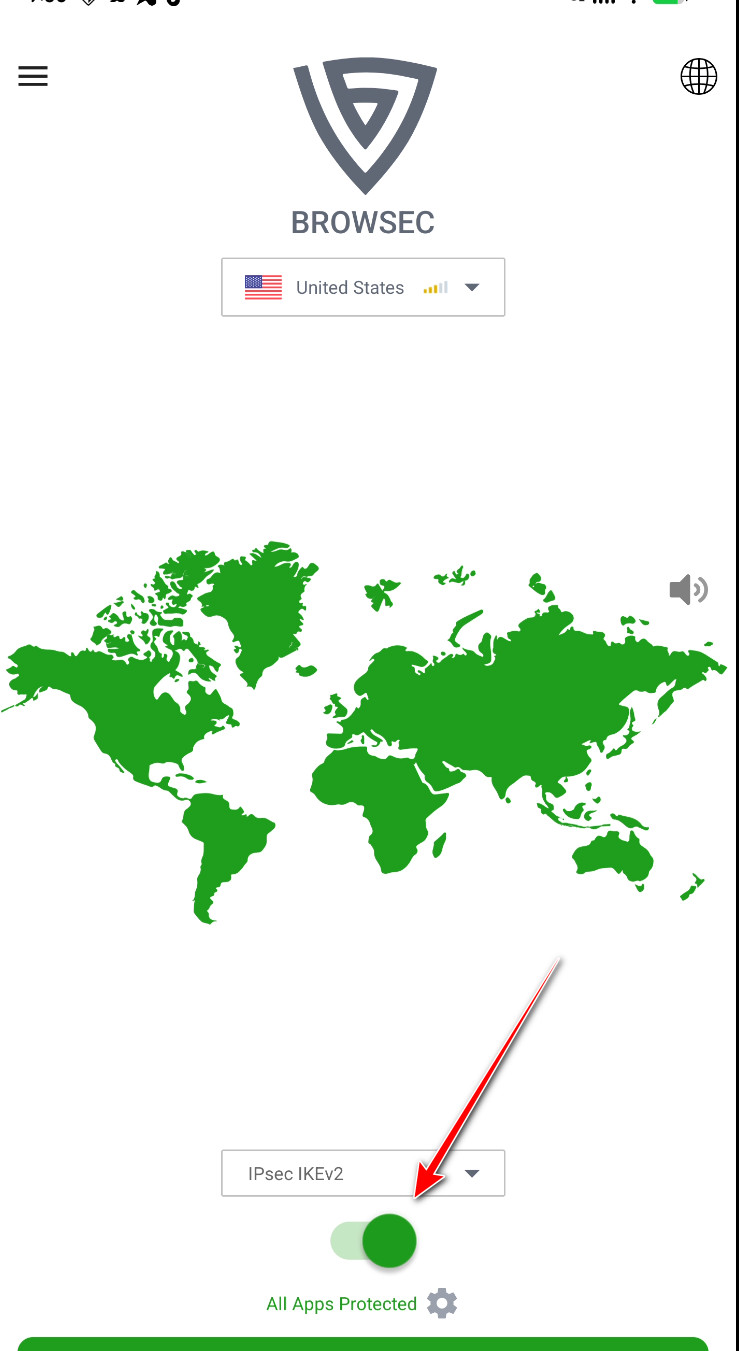Tap the speaker sound icon
The height and width of the screenshot is (1351, 739).
(x=688, y=590)
